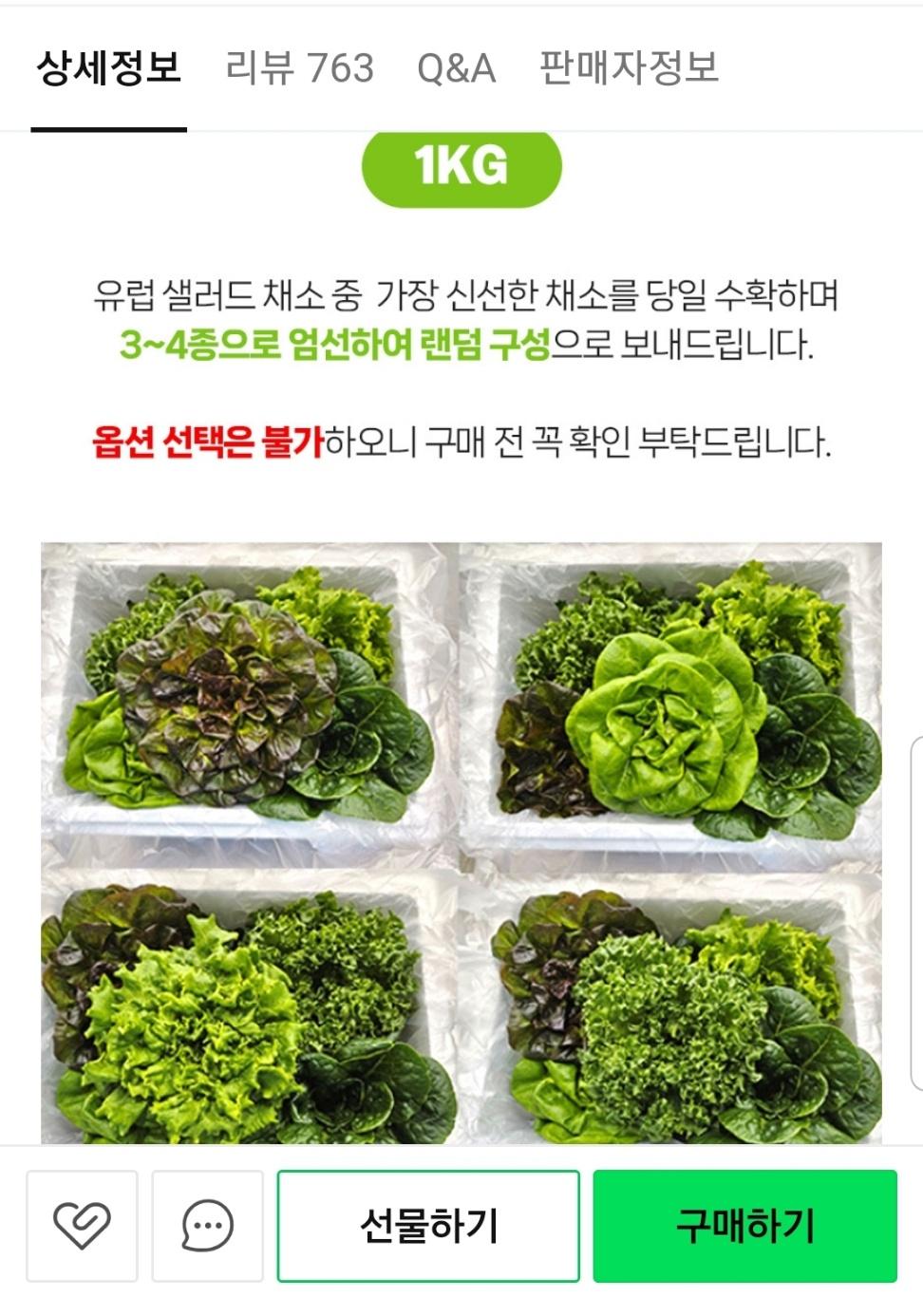The width and height of the screenshot is (923, 1316).
Task: Open the chat inquiry icon
Action: coord(207,1226)
